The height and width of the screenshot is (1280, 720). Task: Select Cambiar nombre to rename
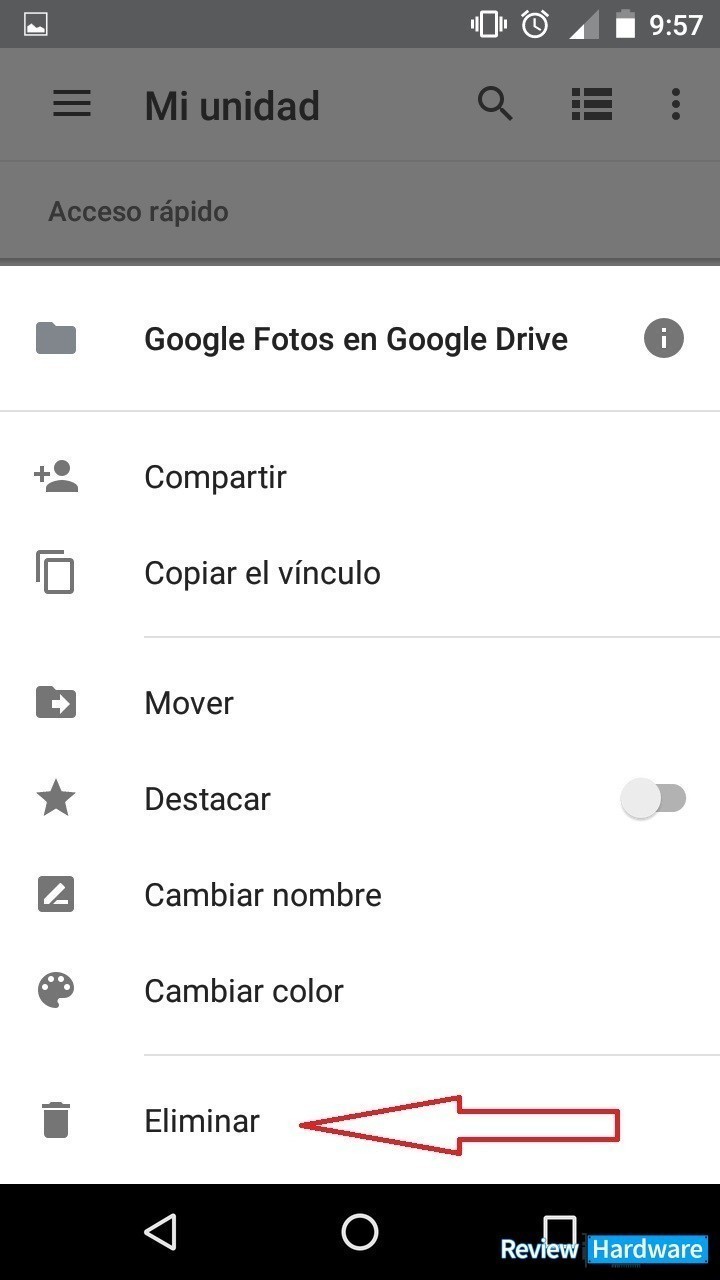tap(262, 895)
